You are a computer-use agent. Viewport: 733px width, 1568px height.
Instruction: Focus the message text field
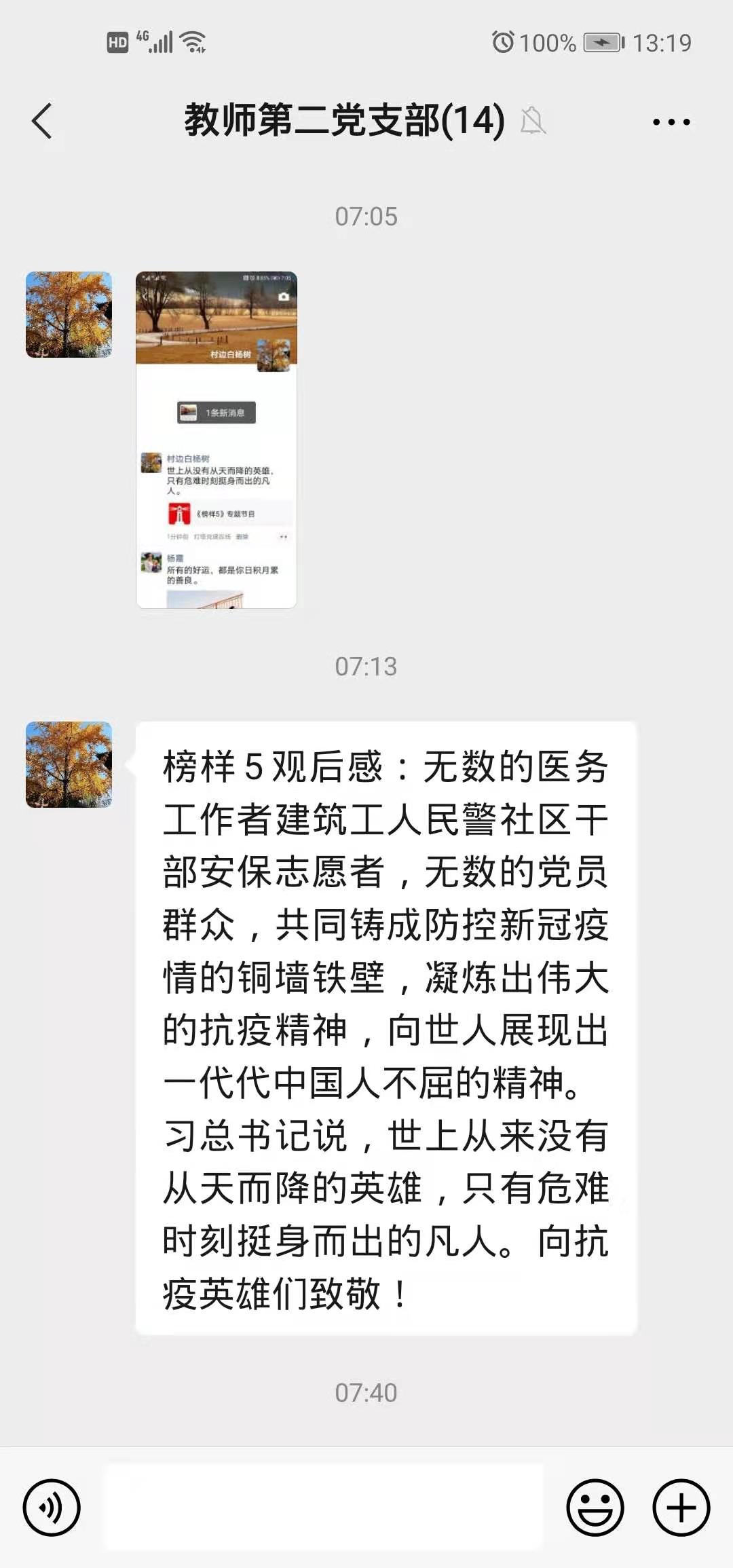tap(324, 1508)
